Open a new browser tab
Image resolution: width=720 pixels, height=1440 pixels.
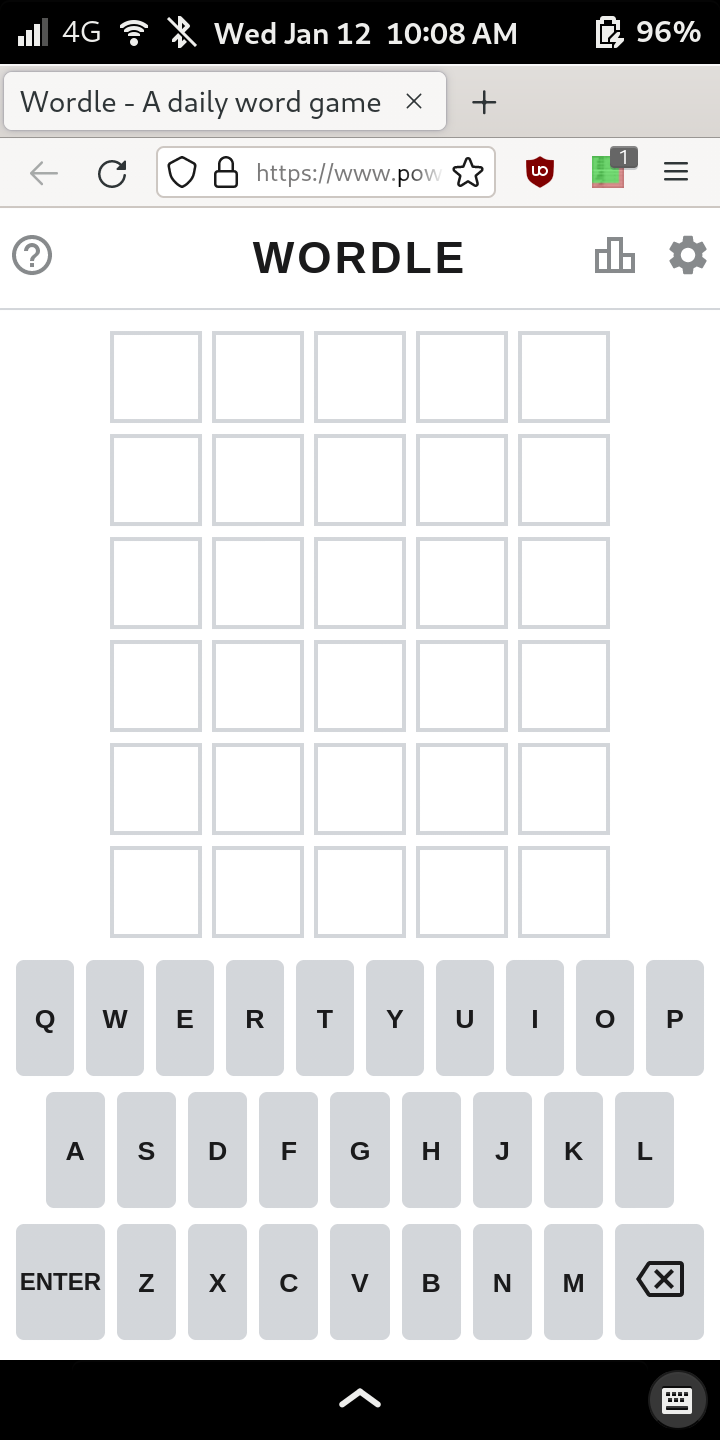pos(484,101)
